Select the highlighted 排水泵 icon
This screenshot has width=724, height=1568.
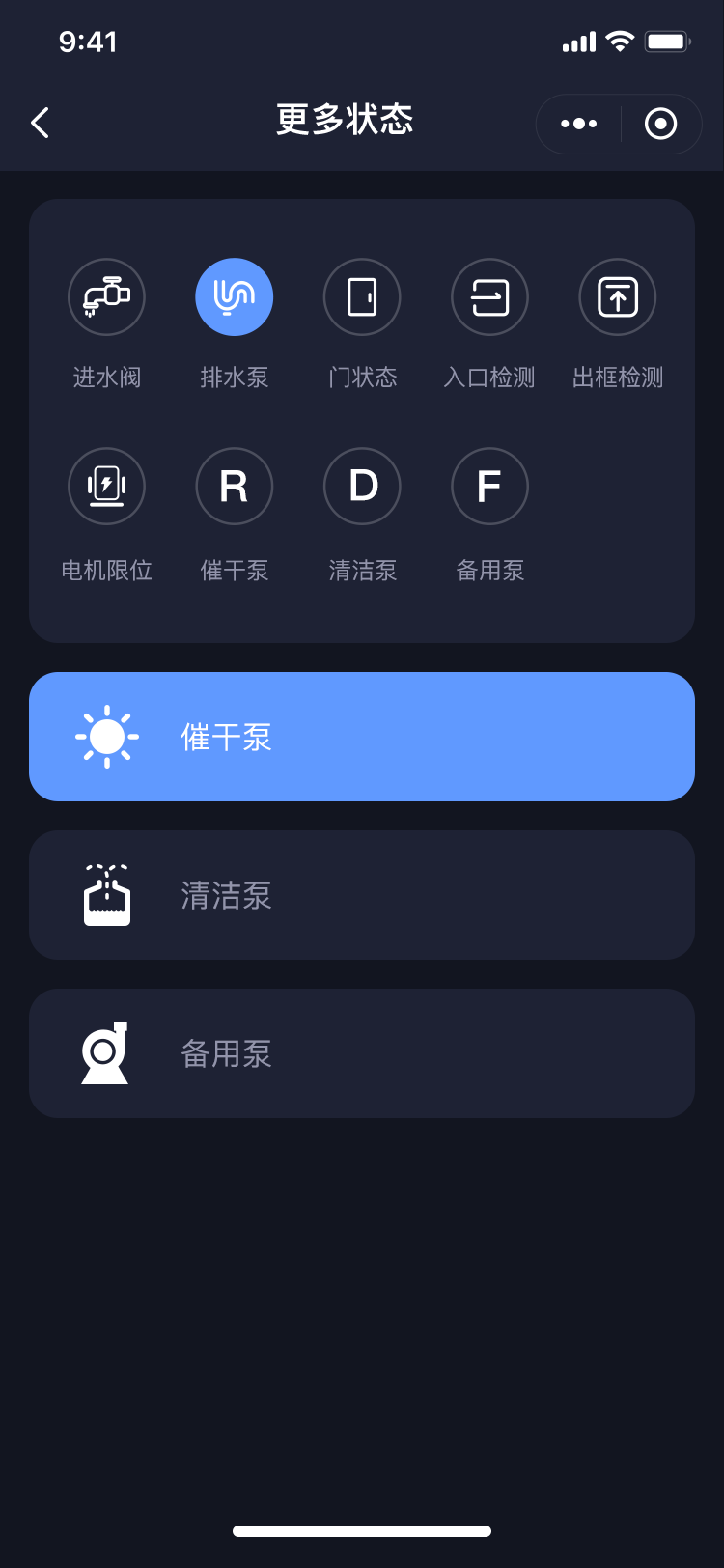[x=235, y=296]
